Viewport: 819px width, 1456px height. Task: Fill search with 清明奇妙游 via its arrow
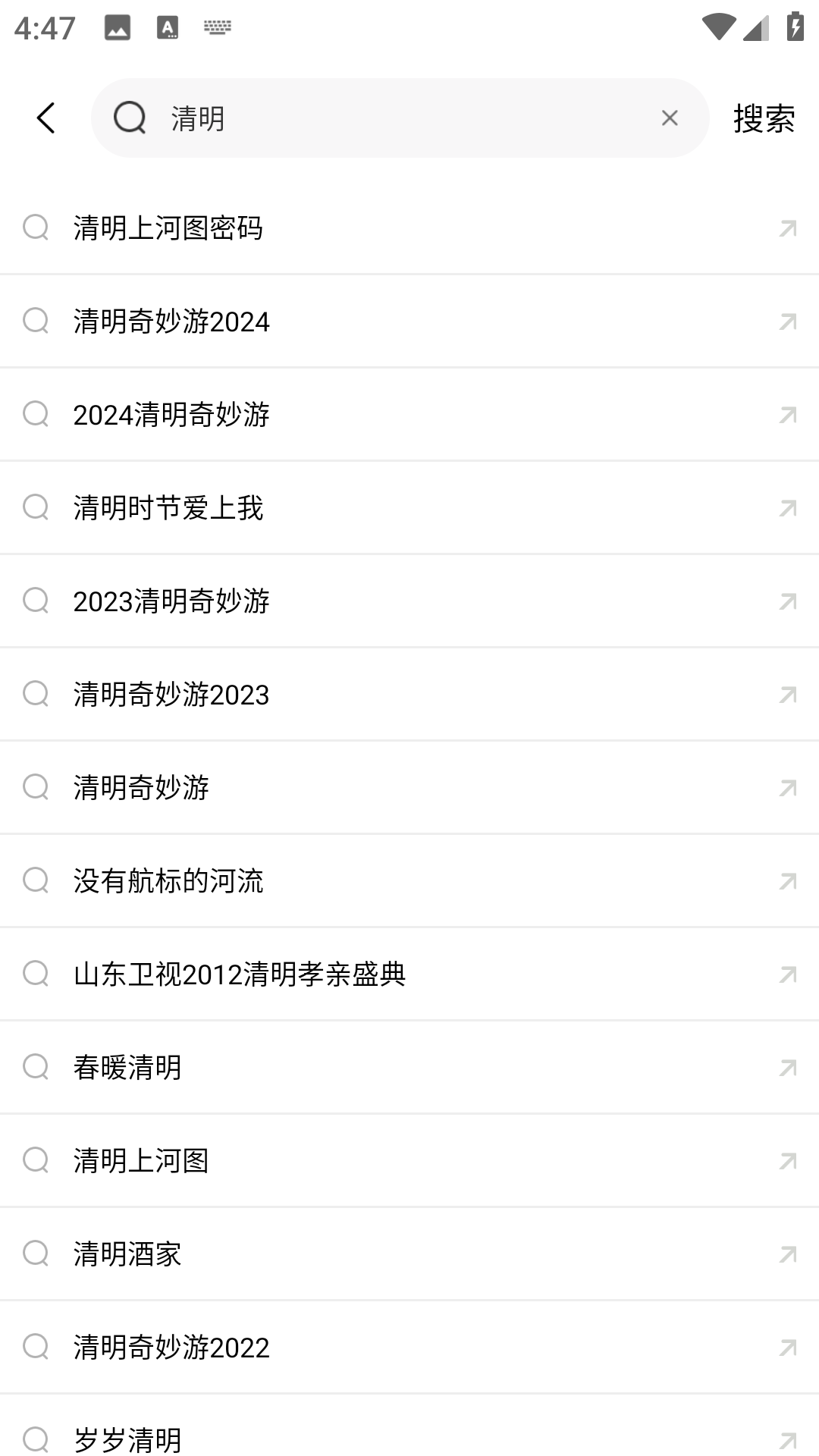click(788, 788)
